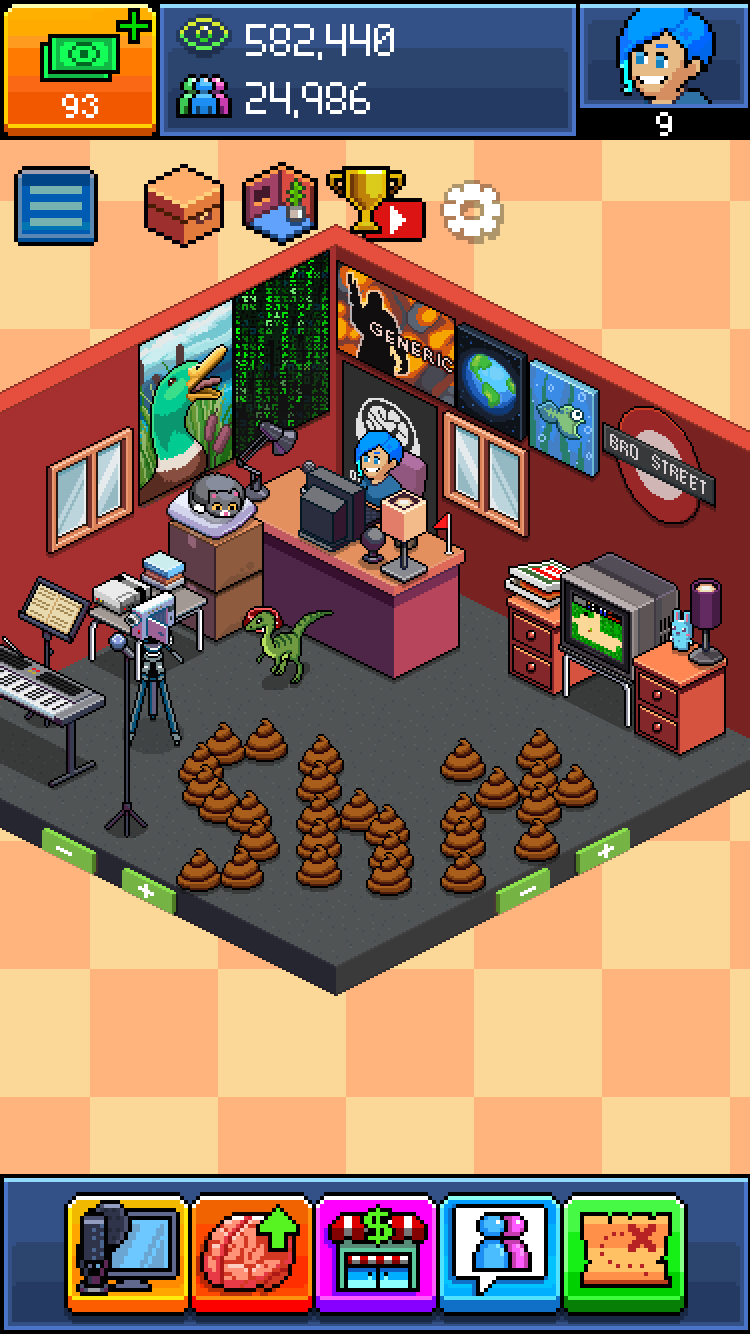Open the delivery box inventory

[182, 205]
